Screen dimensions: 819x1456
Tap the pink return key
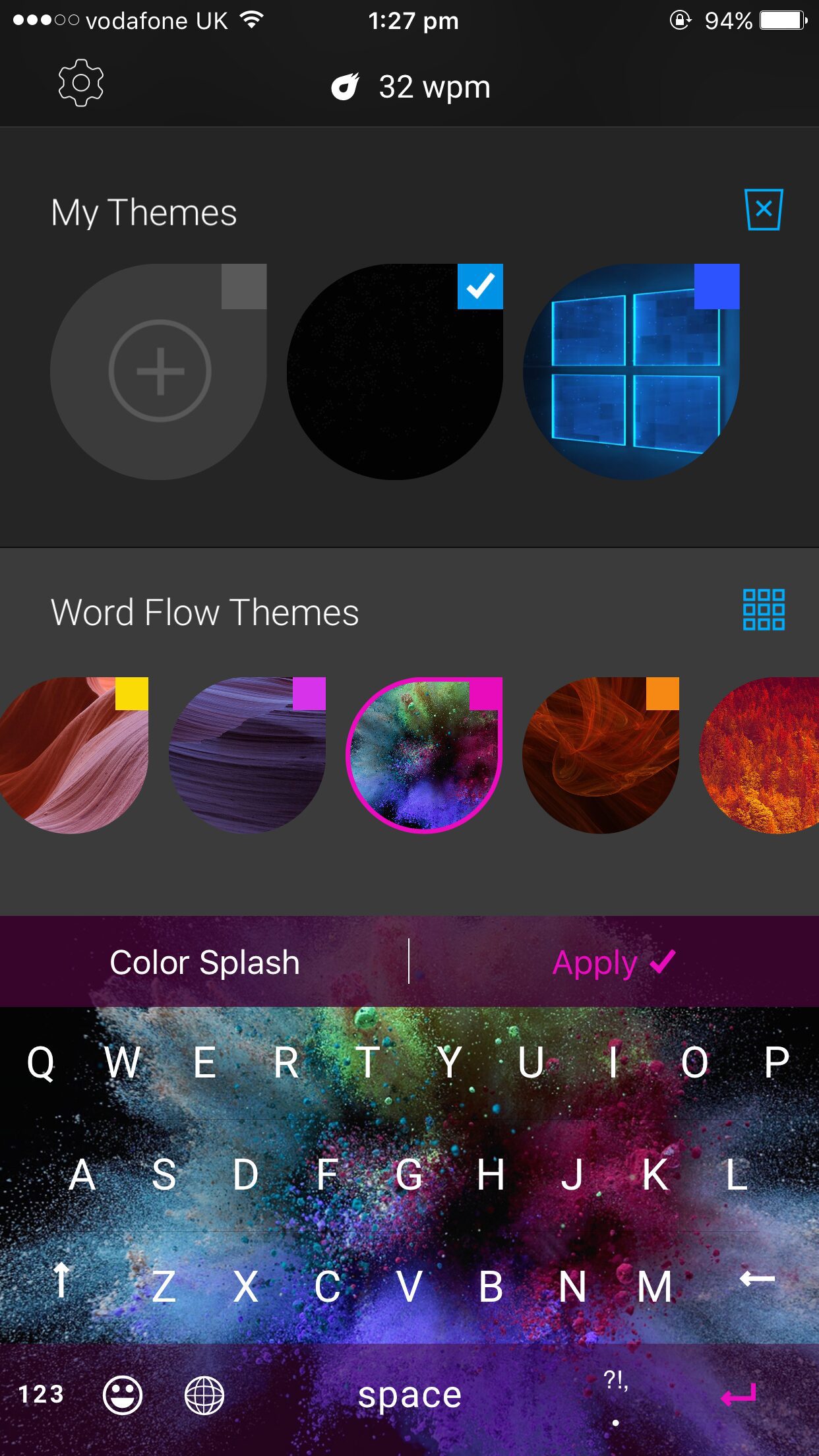[739, 1394]
